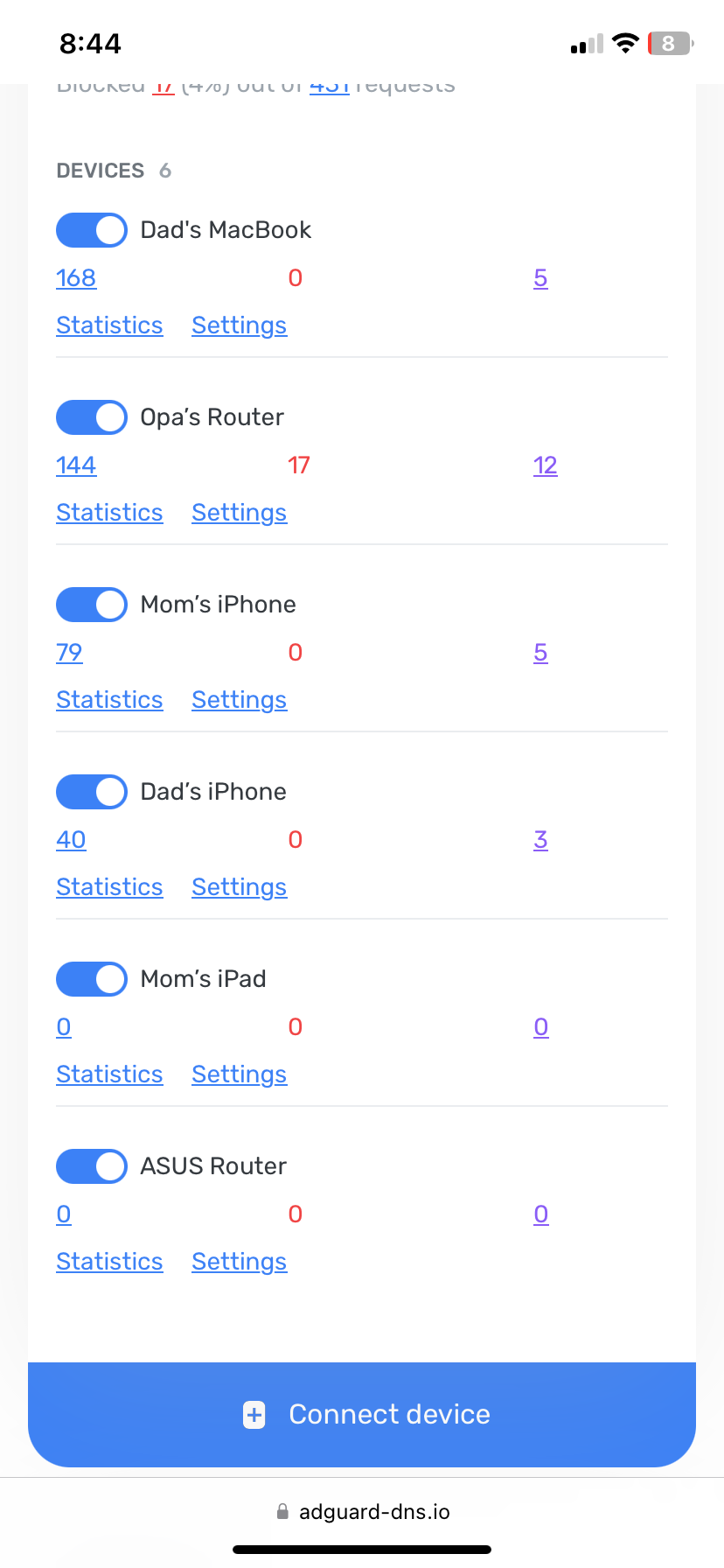
Task: Open Statistics for ASUS Router
Action: tap(109, 1261)
